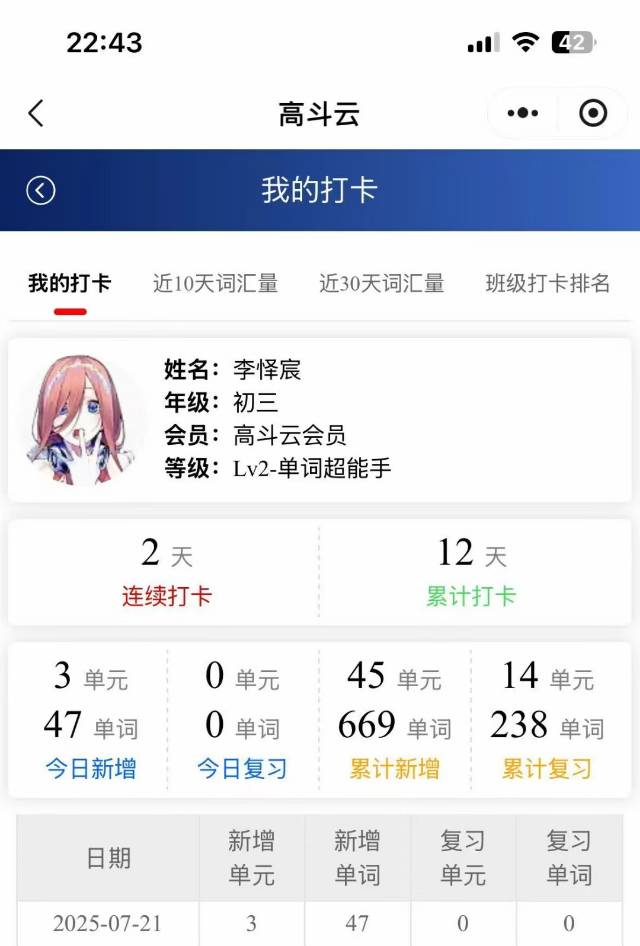
Task: Go back using the top-left arrow
Action: point(36,113)
